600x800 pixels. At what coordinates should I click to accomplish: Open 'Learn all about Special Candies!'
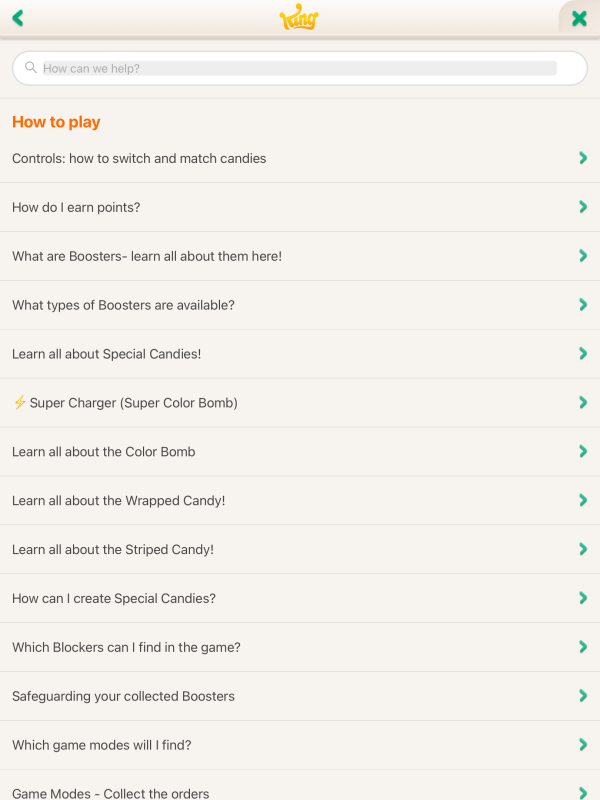click(107, 354)
